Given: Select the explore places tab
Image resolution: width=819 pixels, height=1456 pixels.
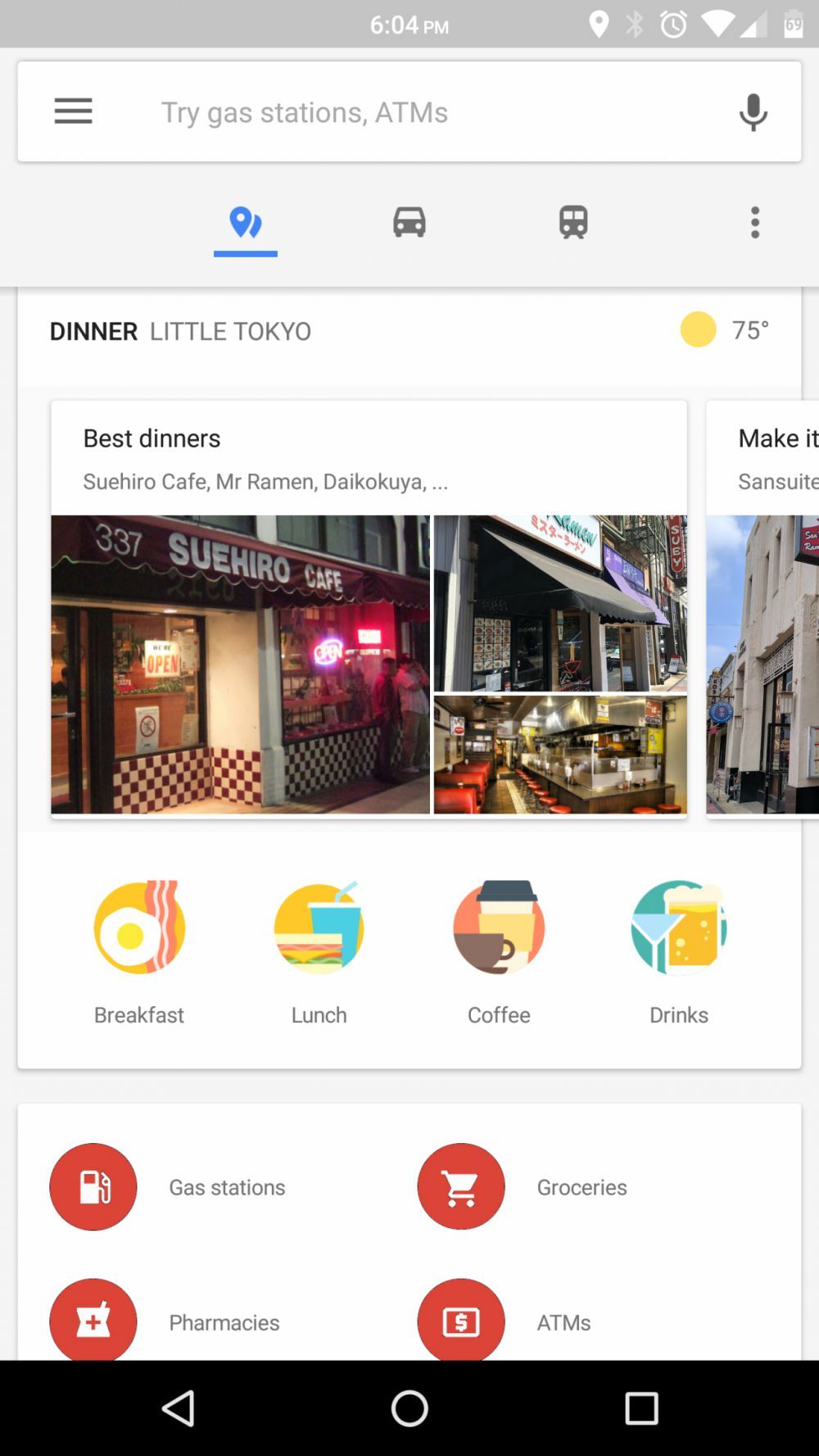Looking at the screenshot, I should coord(246,223).
